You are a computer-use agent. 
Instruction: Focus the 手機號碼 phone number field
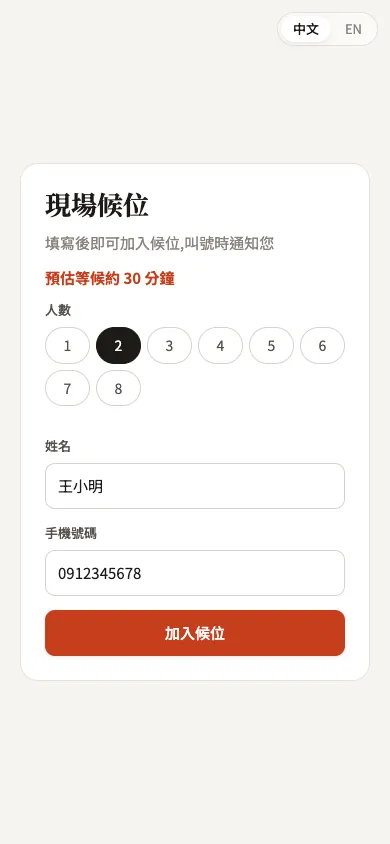[195, 573]
